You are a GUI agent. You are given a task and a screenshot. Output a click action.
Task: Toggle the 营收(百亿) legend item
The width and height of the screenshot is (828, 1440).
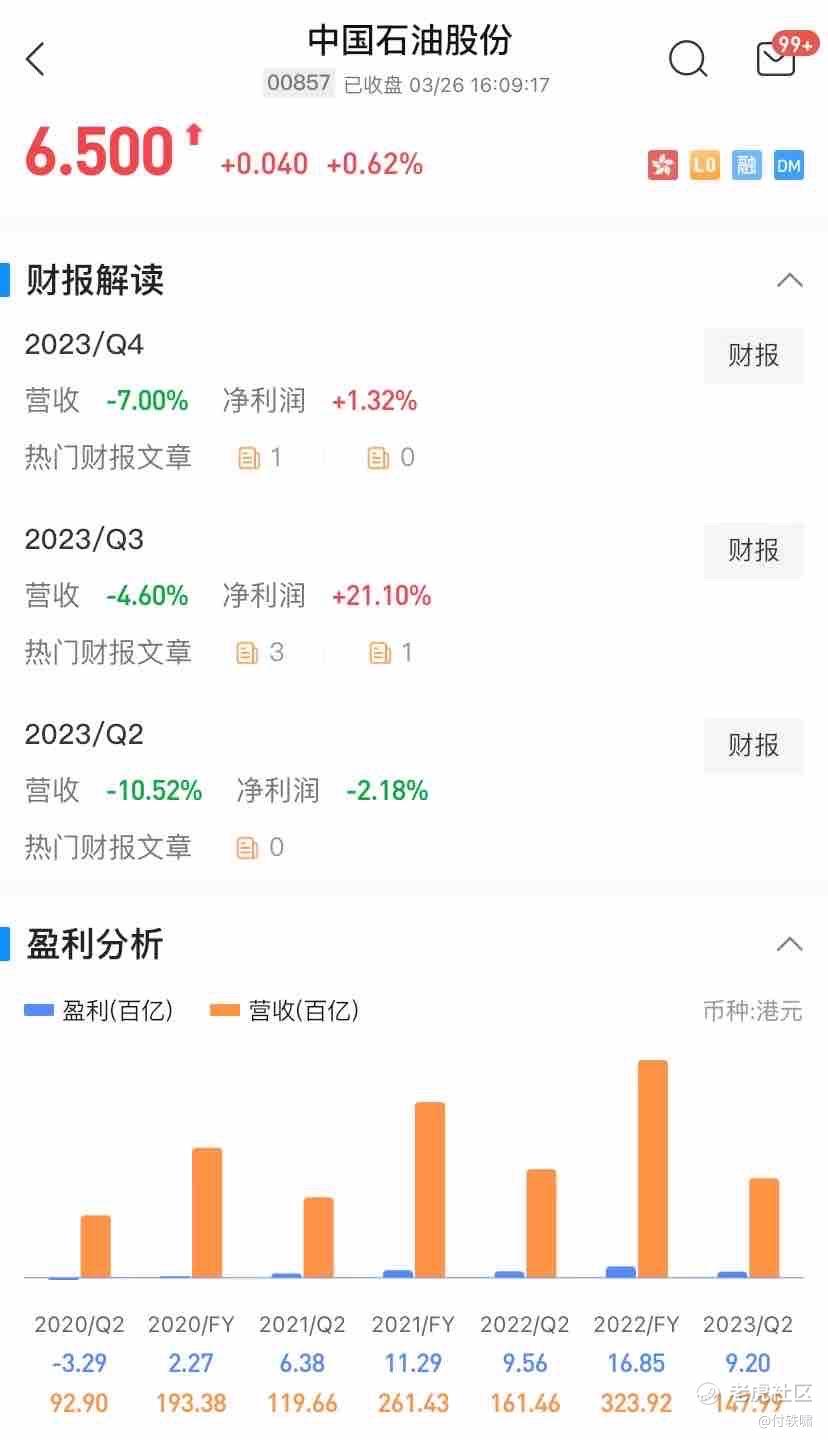(x=285, y=1011)
